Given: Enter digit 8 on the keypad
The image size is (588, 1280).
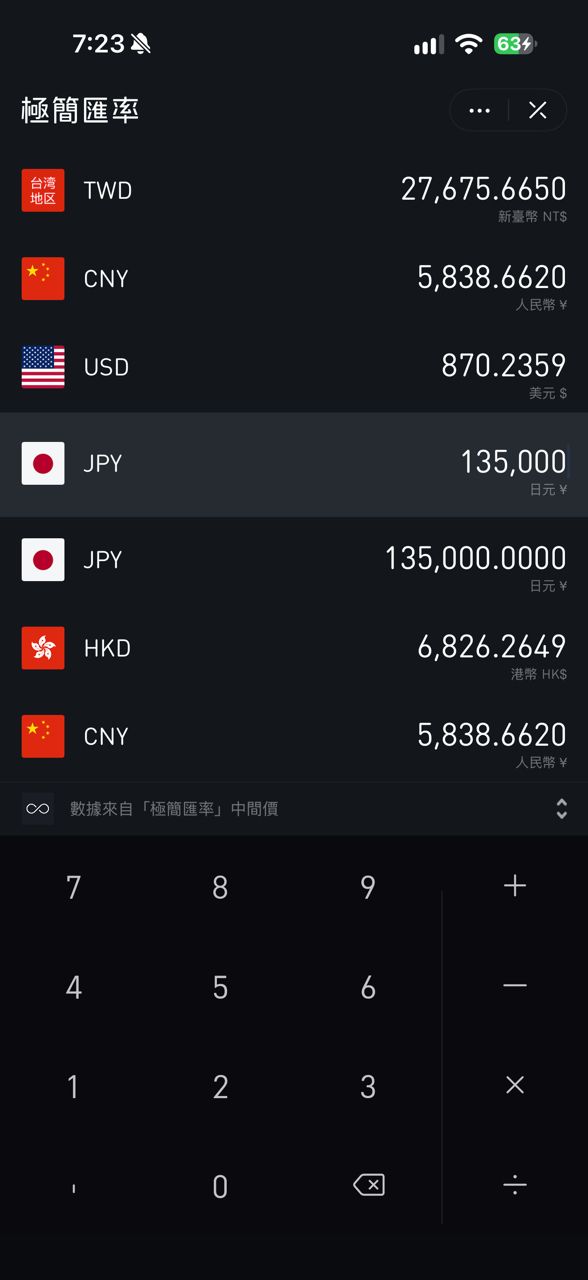Looking at the screenshot, I should click(220, 887).
